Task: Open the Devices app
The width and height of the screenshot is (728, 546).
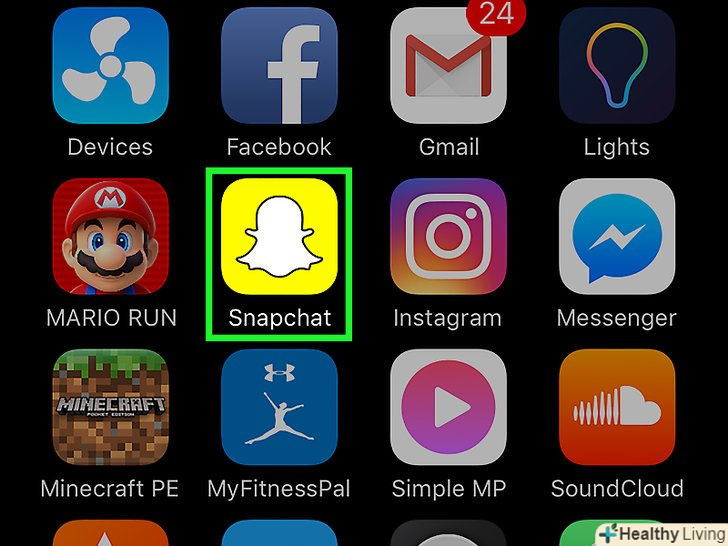Action: (x=110, y=66)
